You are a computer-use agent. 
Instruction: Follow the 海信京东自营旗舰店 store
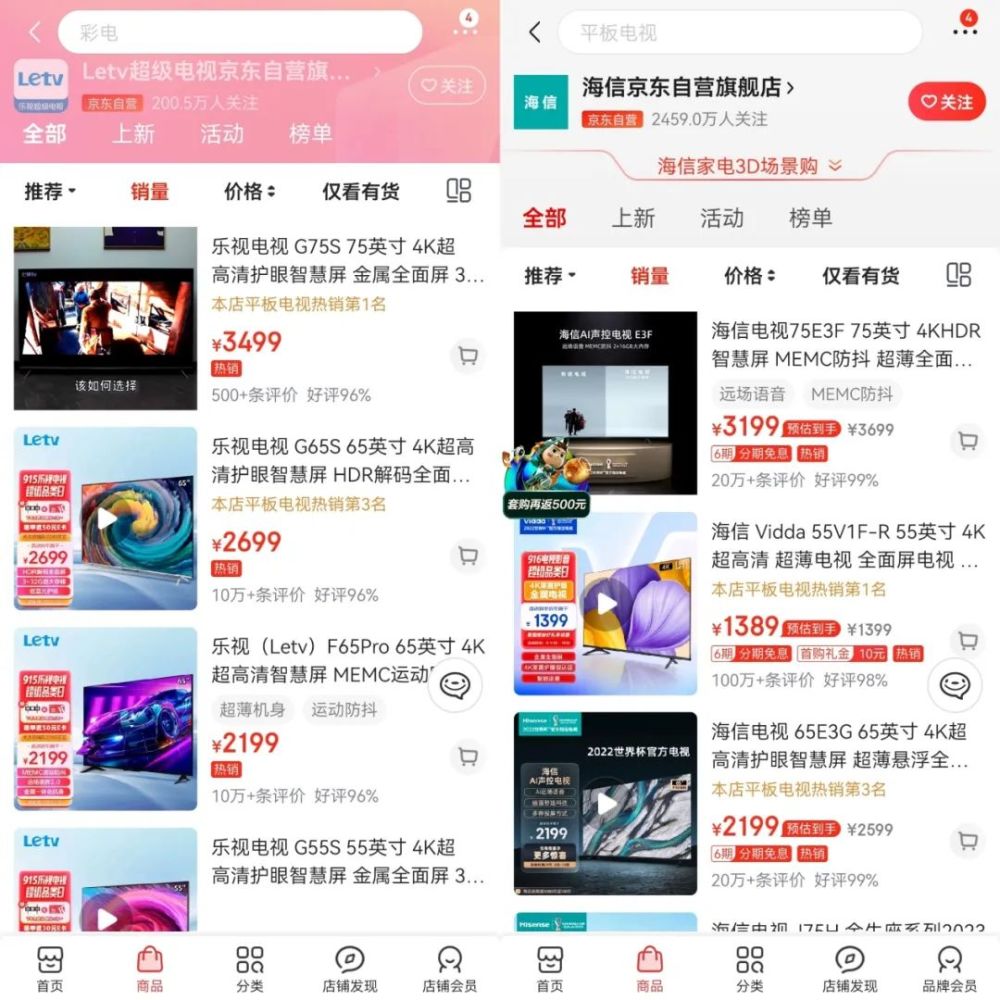pyautogui.click(x=946, y=102)
